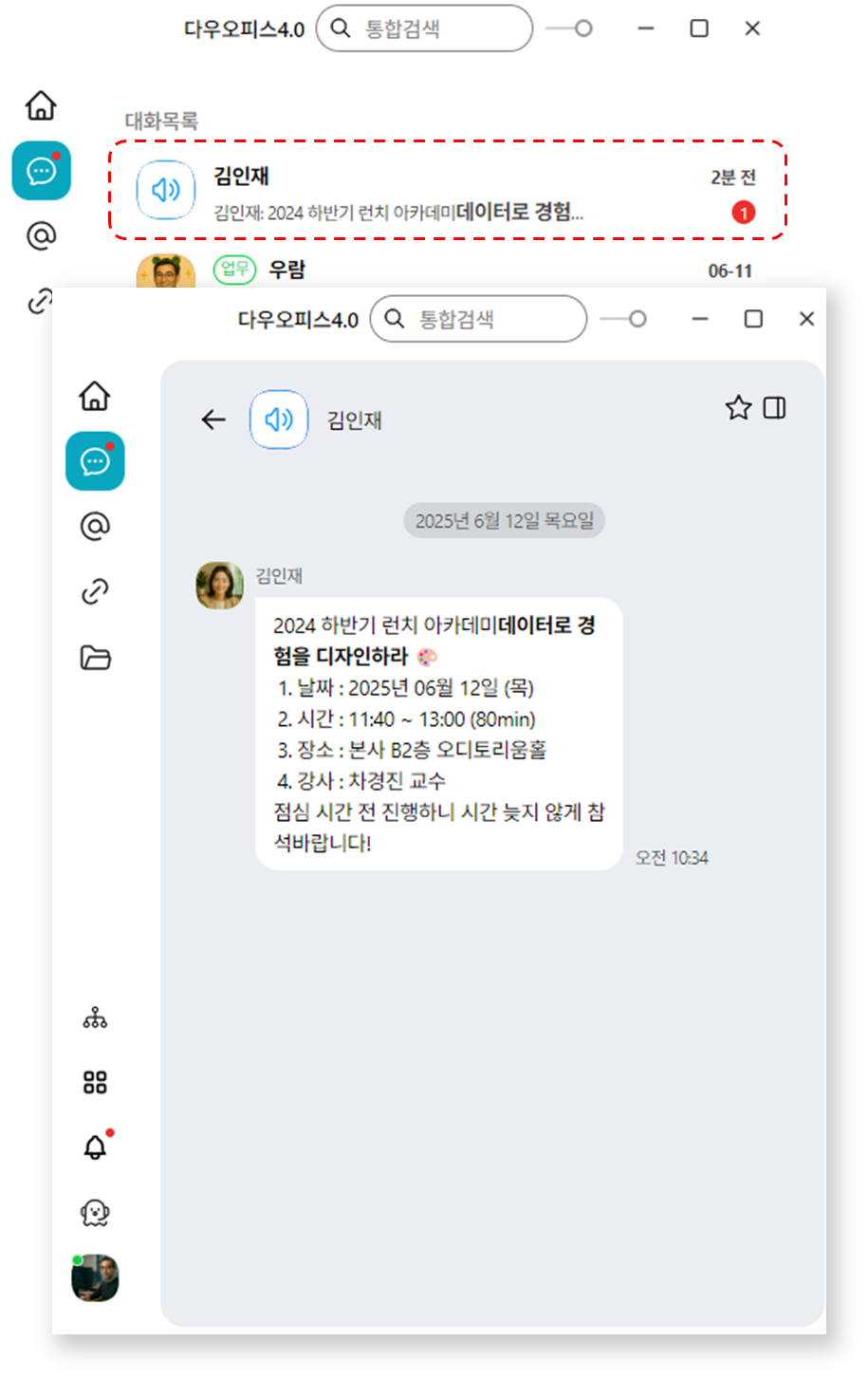The image size is (868, 1379).
Task: Go back from the 김인재 chat room
Action: click(x=213, y=419)
